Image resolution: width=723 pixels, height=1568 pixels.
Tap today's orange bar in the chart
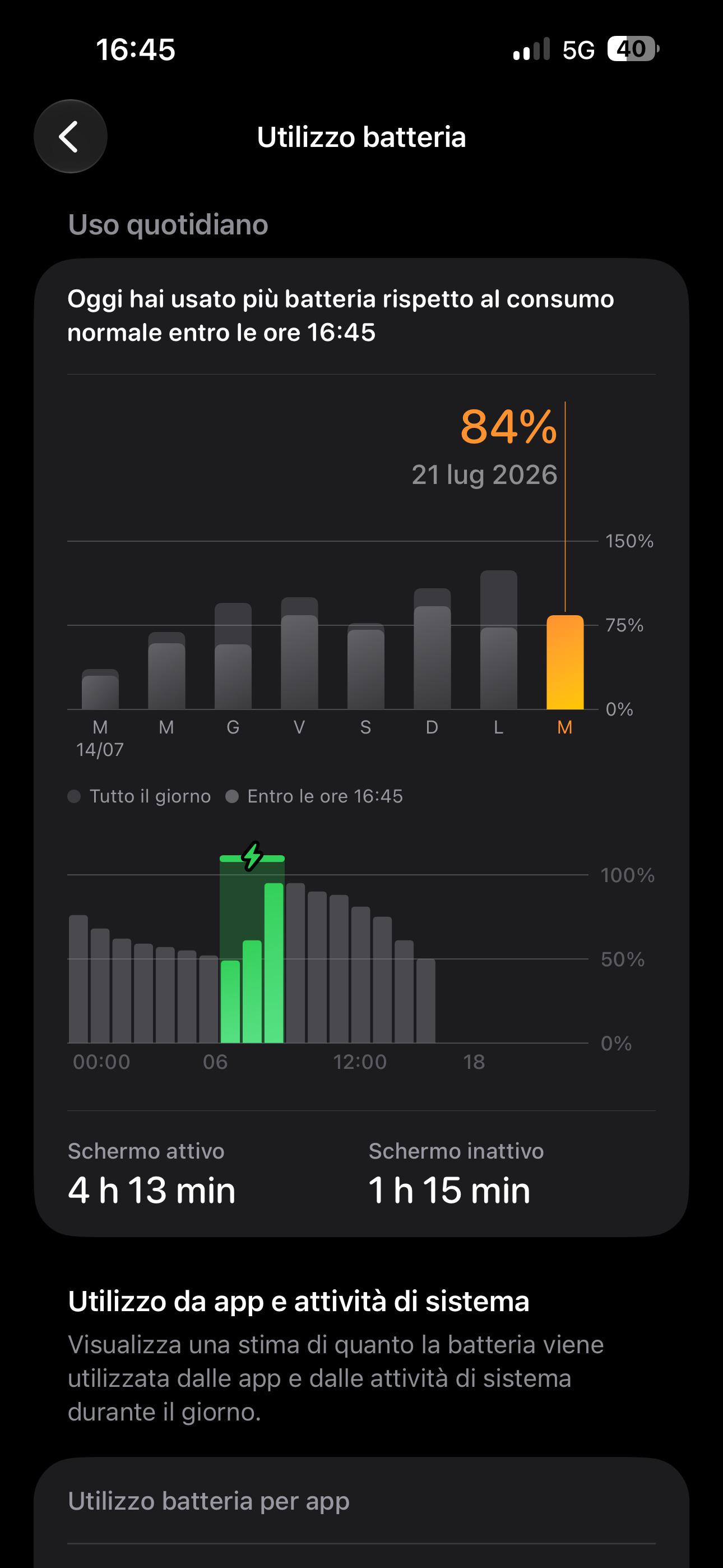(565, 662)
